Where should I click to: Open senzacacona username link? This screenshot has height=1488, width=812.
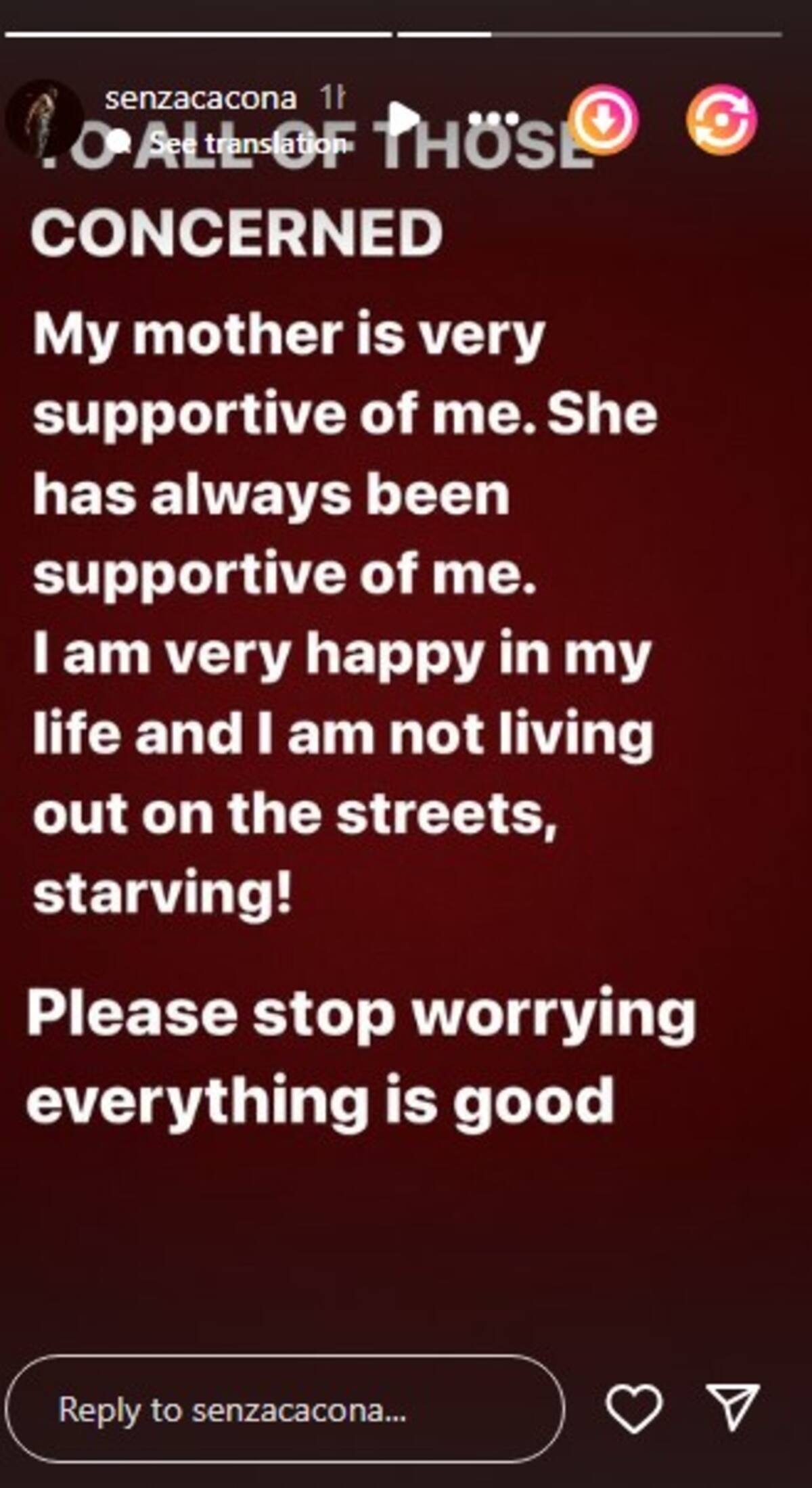pyautogui.click(x=201, y=99)
